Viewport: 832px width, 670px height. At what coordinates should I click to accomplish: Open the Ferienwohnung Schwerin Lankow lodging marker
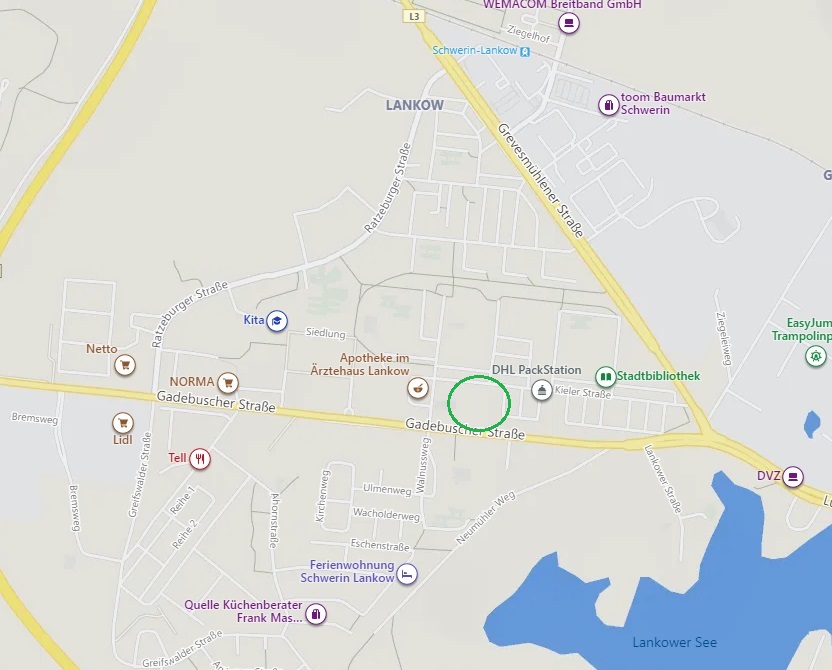pos(407,574)
